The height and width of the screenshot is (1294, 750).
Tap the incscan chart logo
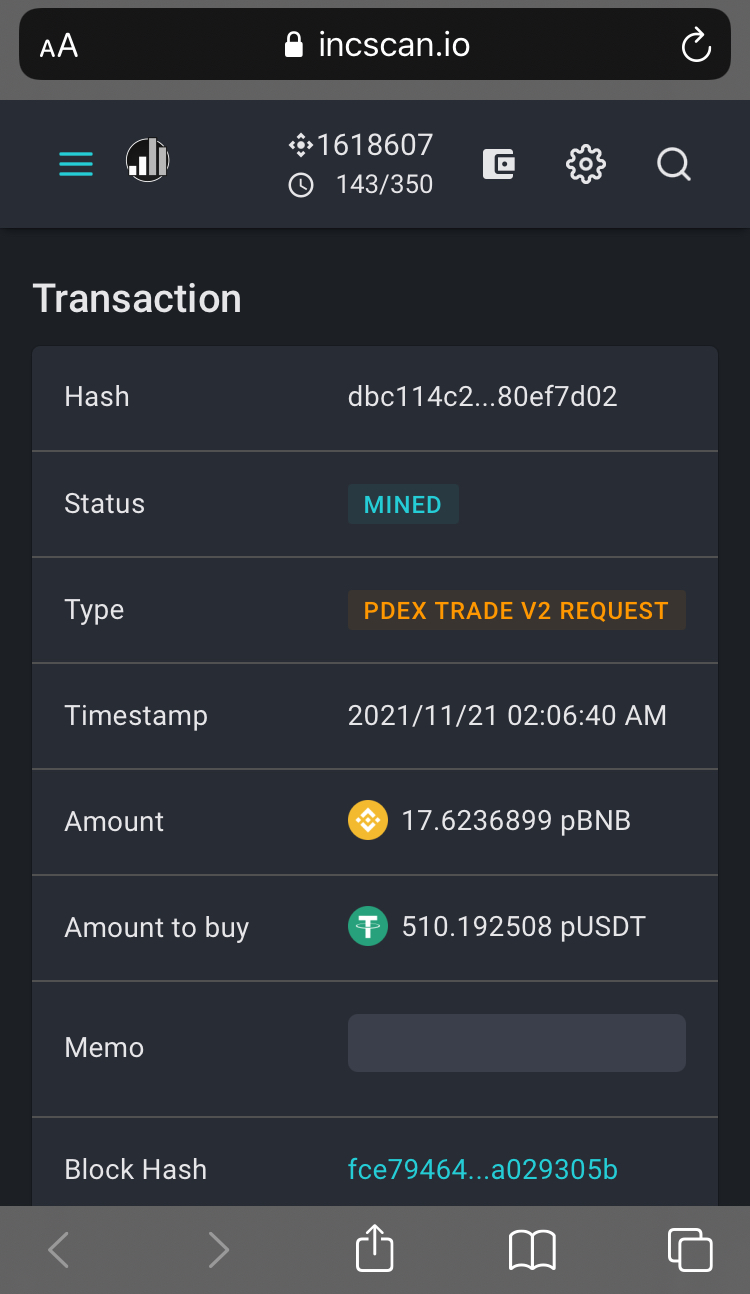pos(148,160)
